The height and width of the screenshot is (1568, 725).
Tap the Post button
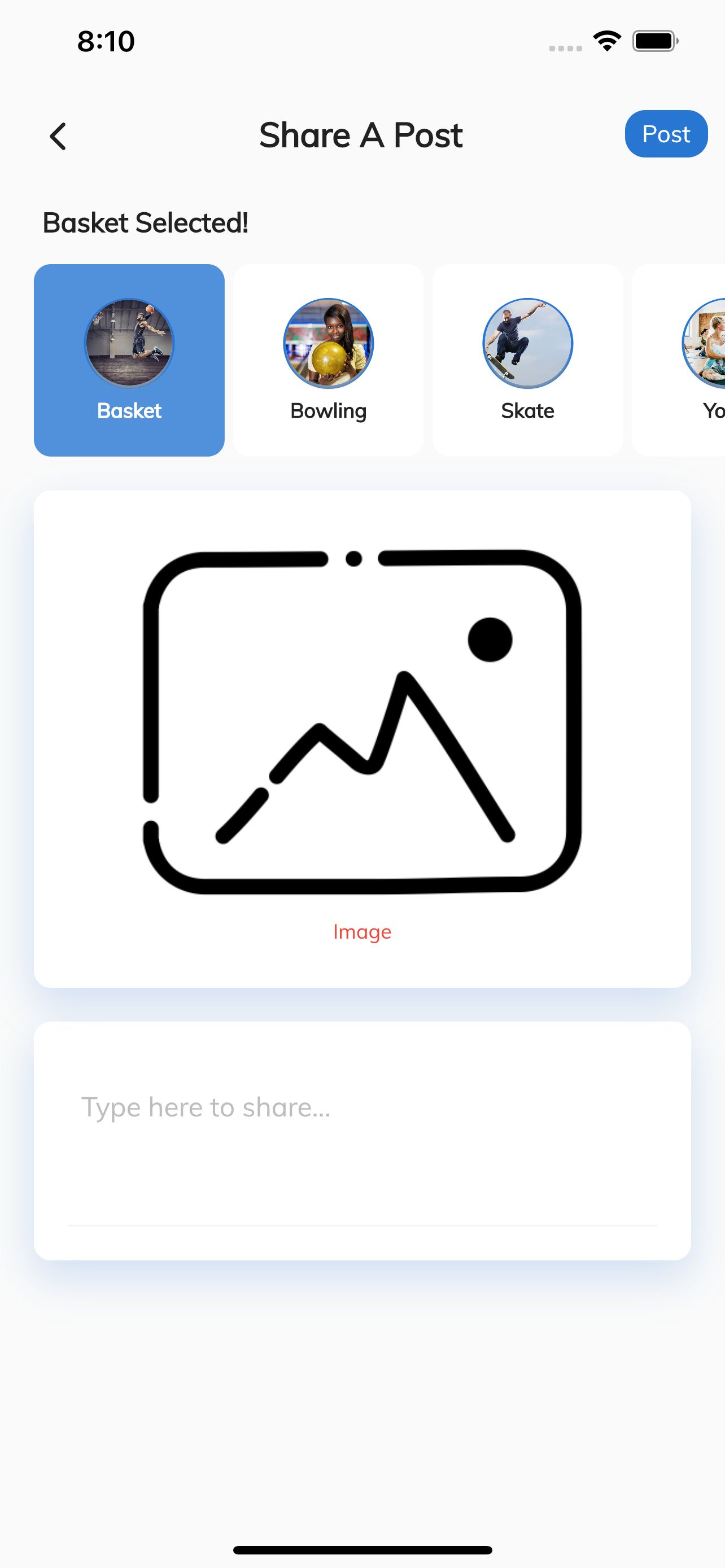(x=665, y=134)
